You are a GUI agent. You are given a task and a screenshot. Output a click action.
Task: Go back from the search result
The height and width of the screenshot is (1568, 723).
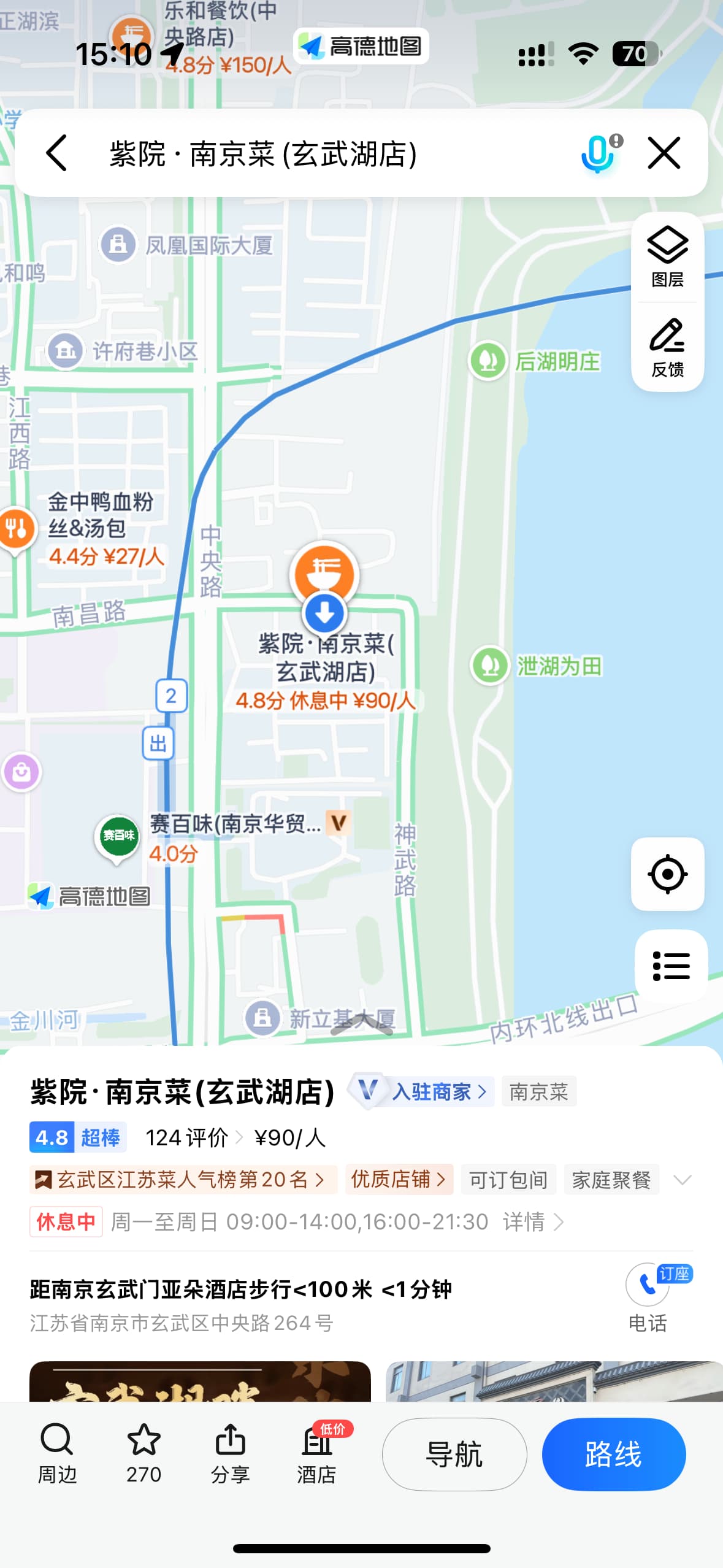56,153
